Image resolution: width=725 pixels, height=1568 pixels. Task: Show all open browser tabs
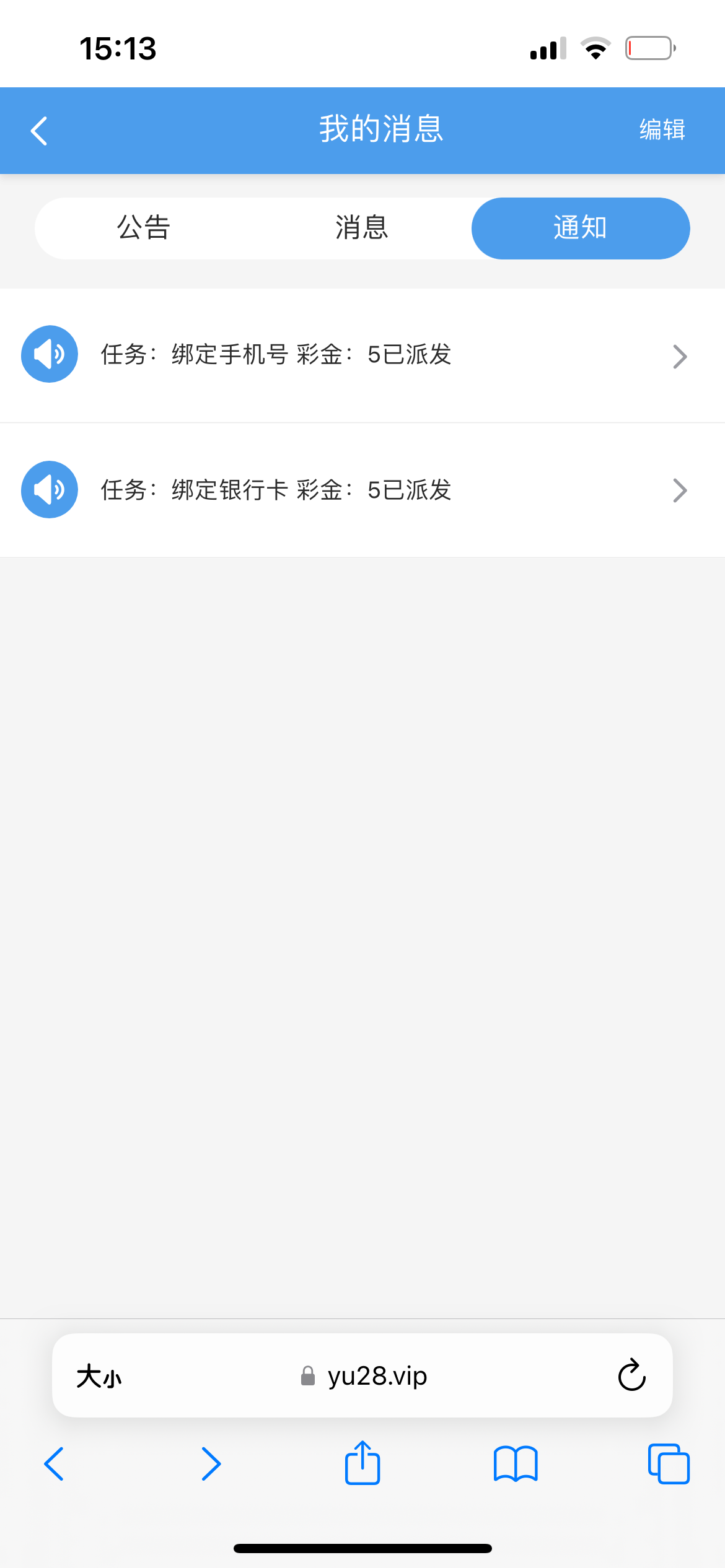668,1464
